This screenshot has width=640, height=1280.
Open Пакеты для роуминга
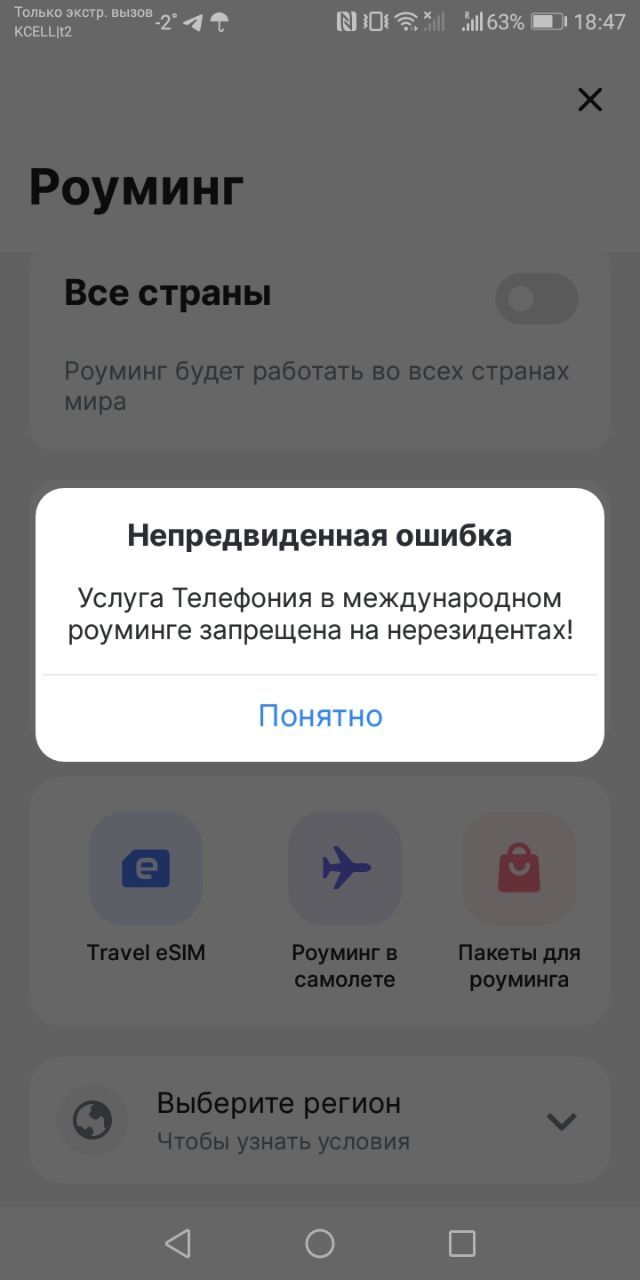pyautogui.click(x=518, y=868)
